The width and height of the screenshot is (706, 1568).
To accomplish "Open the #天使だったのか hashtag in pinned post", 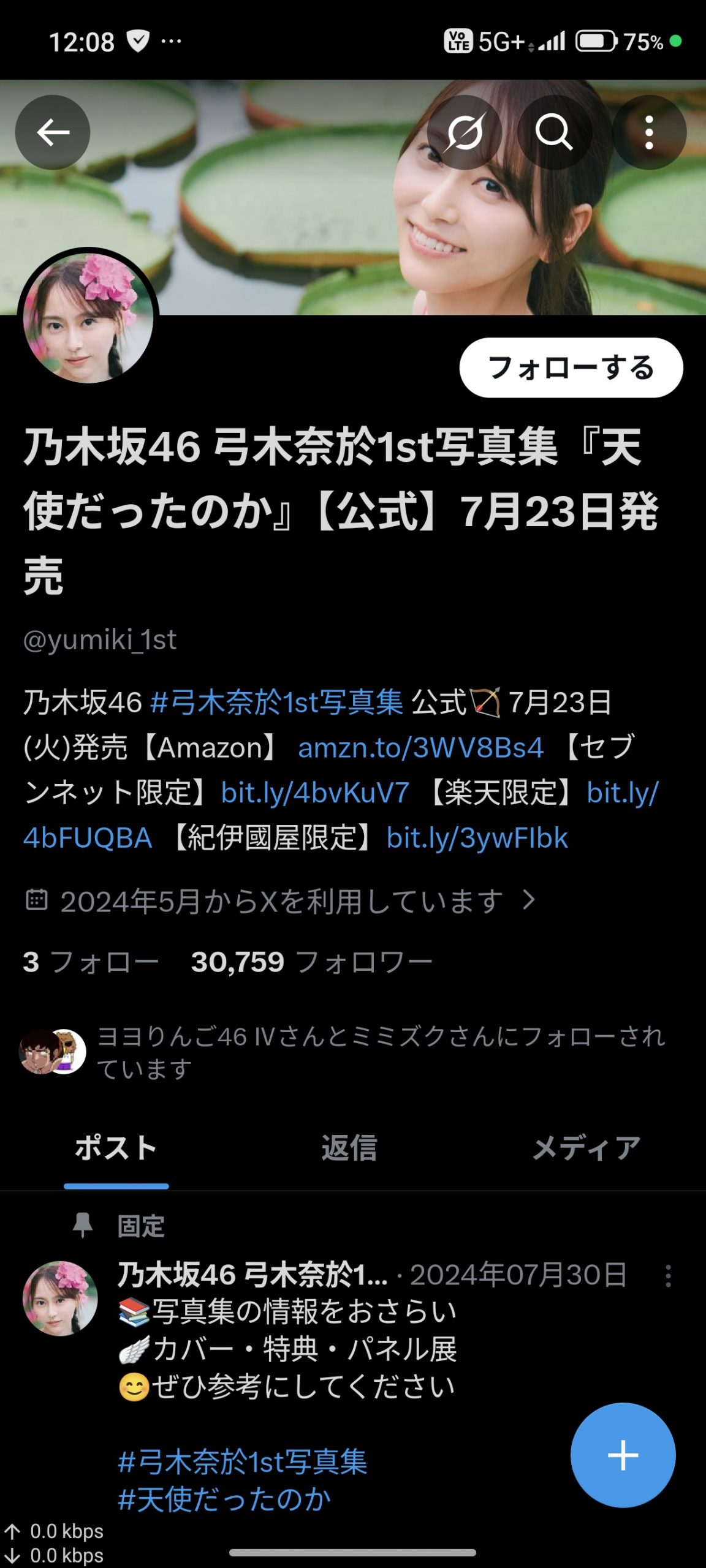I will (x=224, y=1499).
